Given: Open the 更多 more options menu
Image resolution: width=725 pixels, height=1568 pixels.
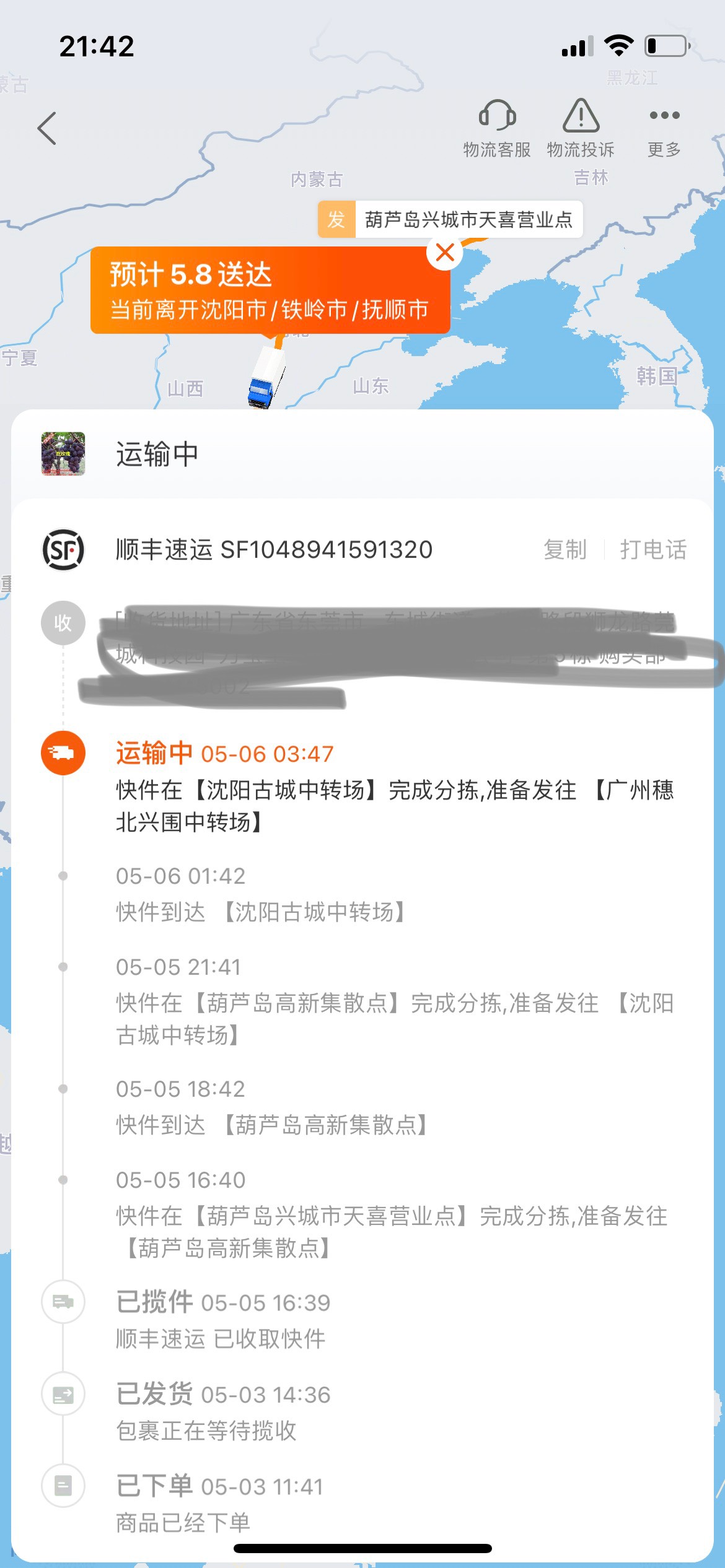Looking at the screenshot, I should click(664, 128).
